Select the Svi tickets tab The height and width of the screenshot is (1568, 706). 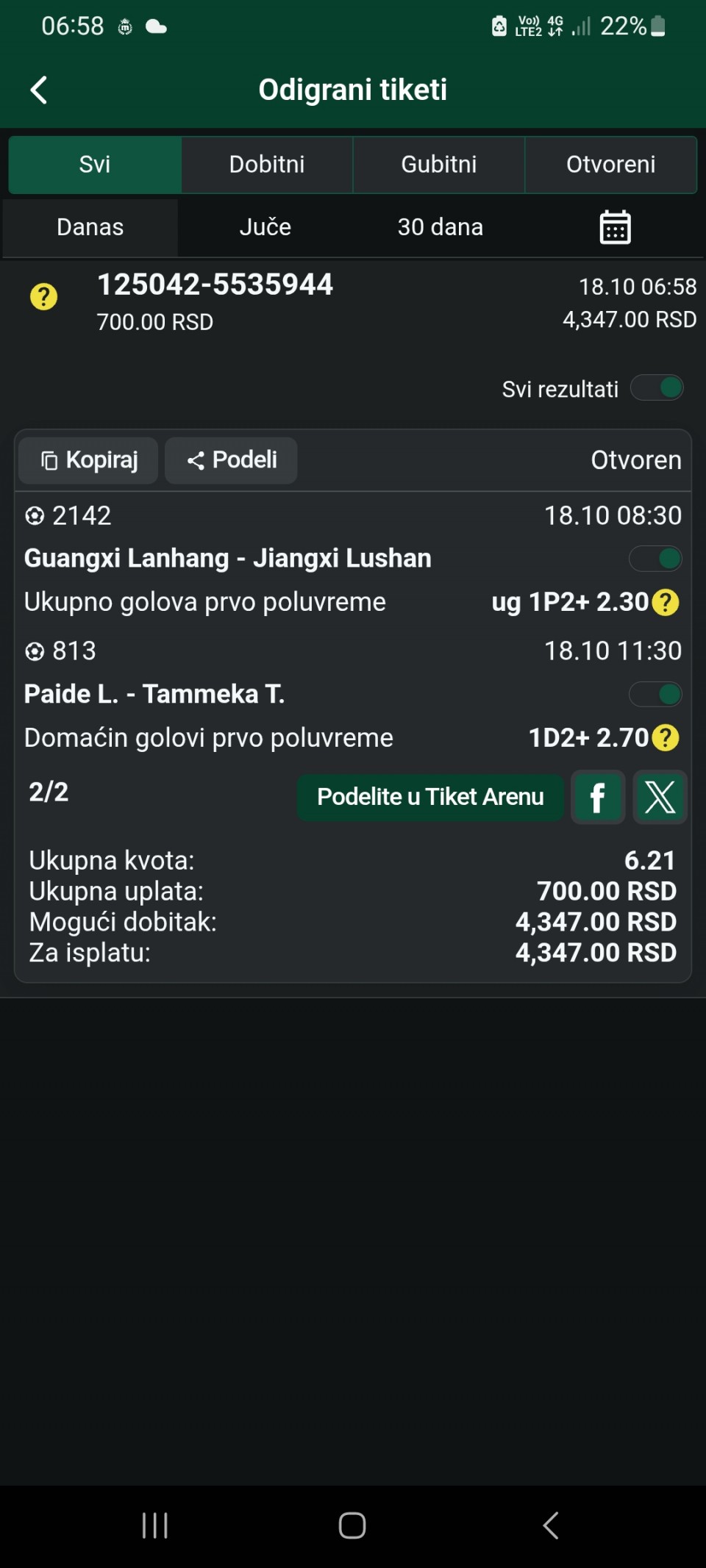pyautogui.click(x=95, y=165)
